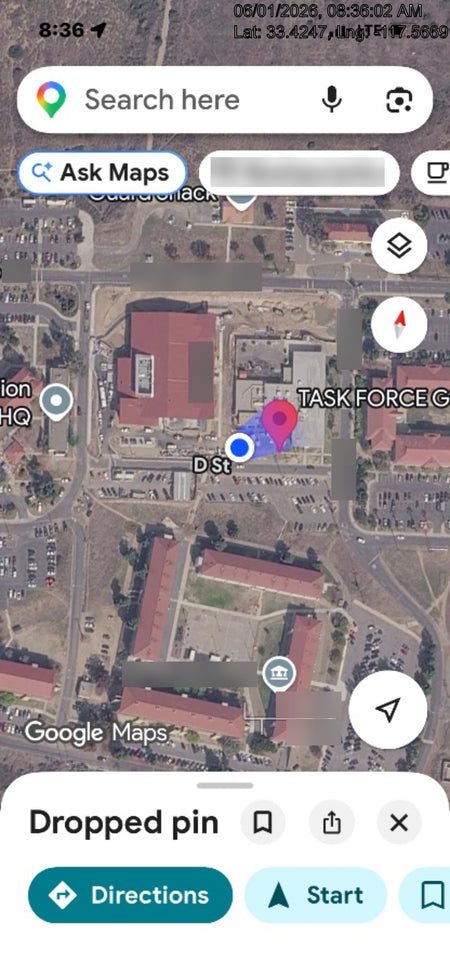Recenter map on my location
The image size is (450, 974).
click(x=388, y=709)
